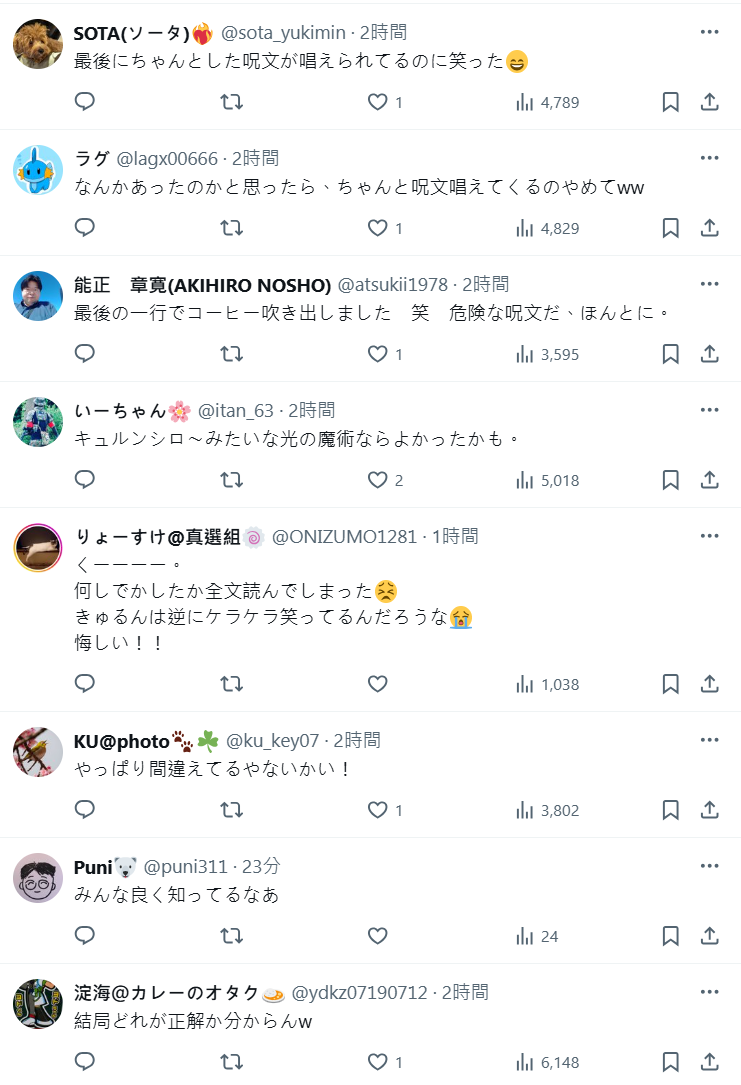This screenshot has height=1085, width=741.
Task: Like Puni's tweet
Action: tap(377, 936)
